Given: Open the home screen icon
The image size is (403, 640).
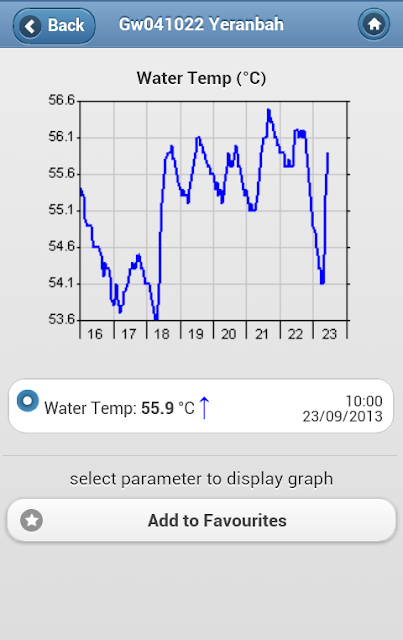Looking at the screenshot, I should pyautogui.click(x=374, y=24).
